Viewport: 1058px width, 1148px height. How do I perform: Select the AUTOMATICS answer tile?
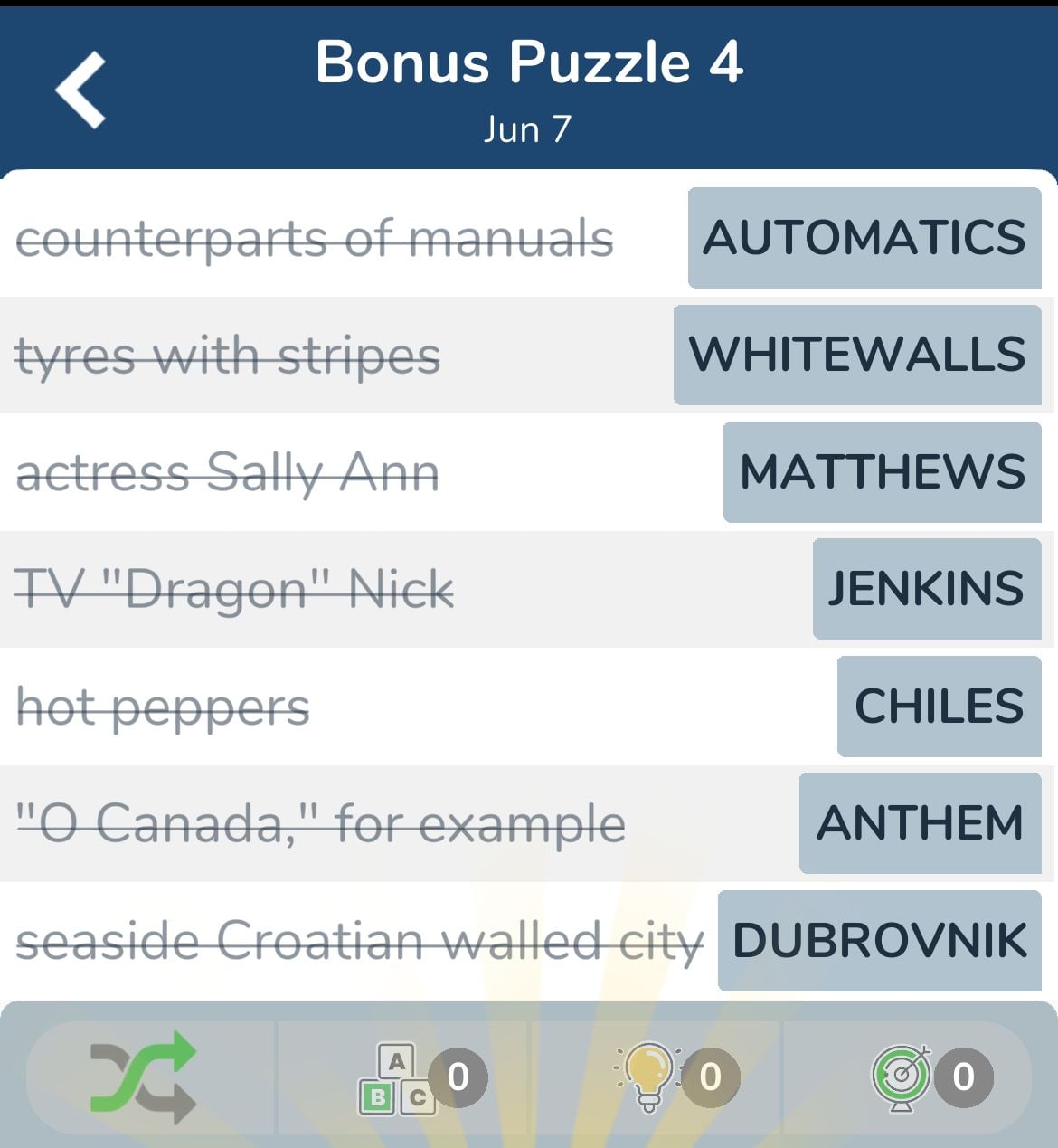point(862,239)
